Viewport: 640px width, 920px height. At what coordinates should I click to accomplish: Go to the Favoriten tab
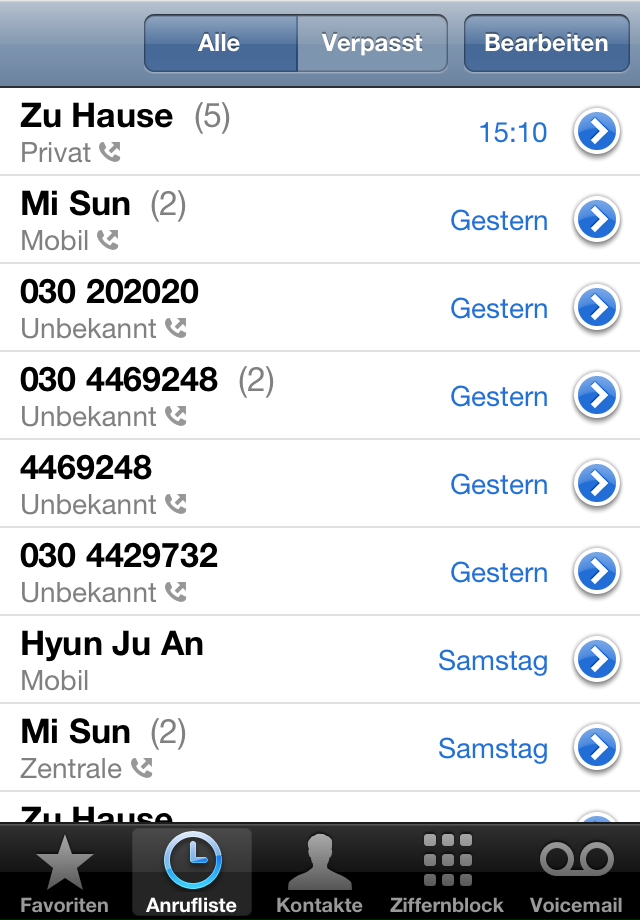point(64,873)
